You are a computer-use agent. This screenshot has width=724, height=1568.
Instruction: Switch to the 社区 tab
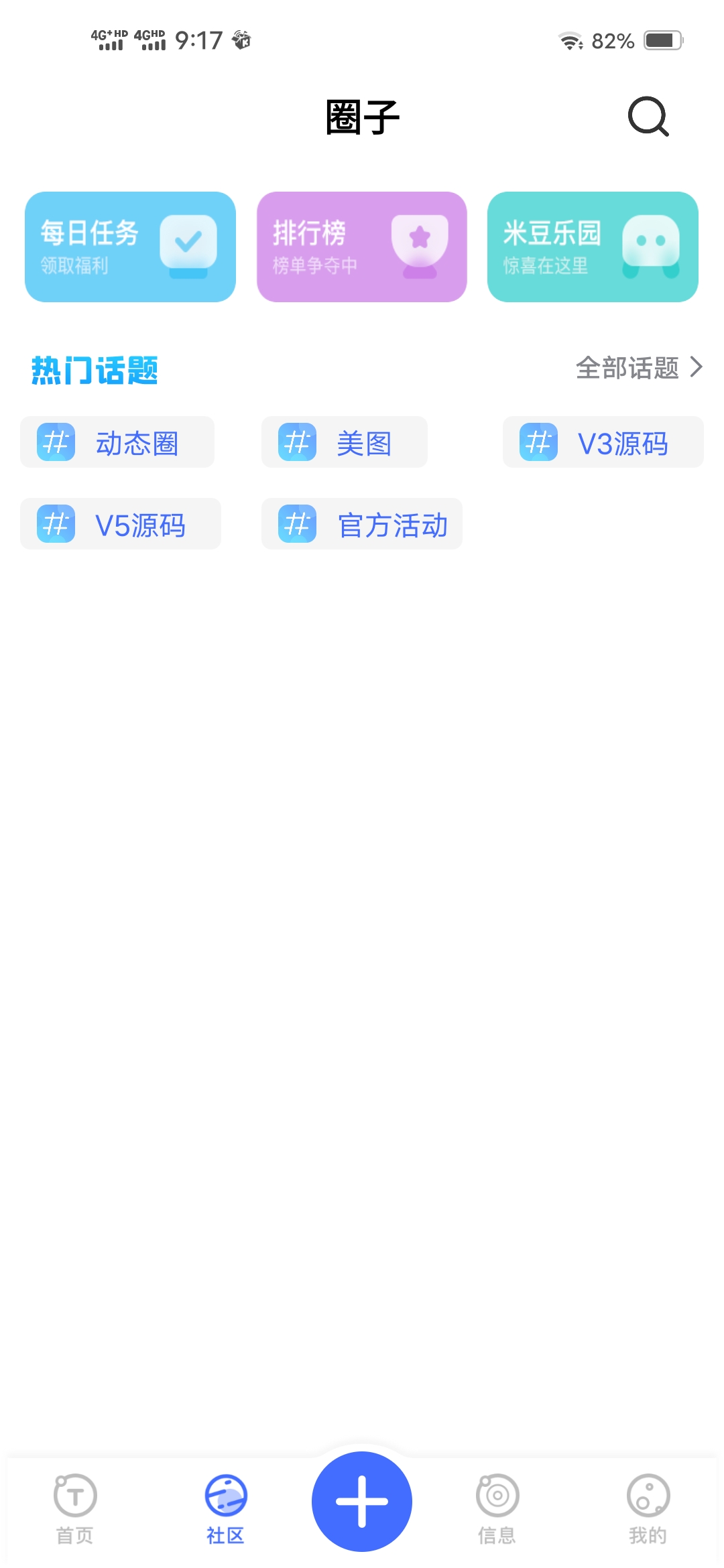(225, 1508)
